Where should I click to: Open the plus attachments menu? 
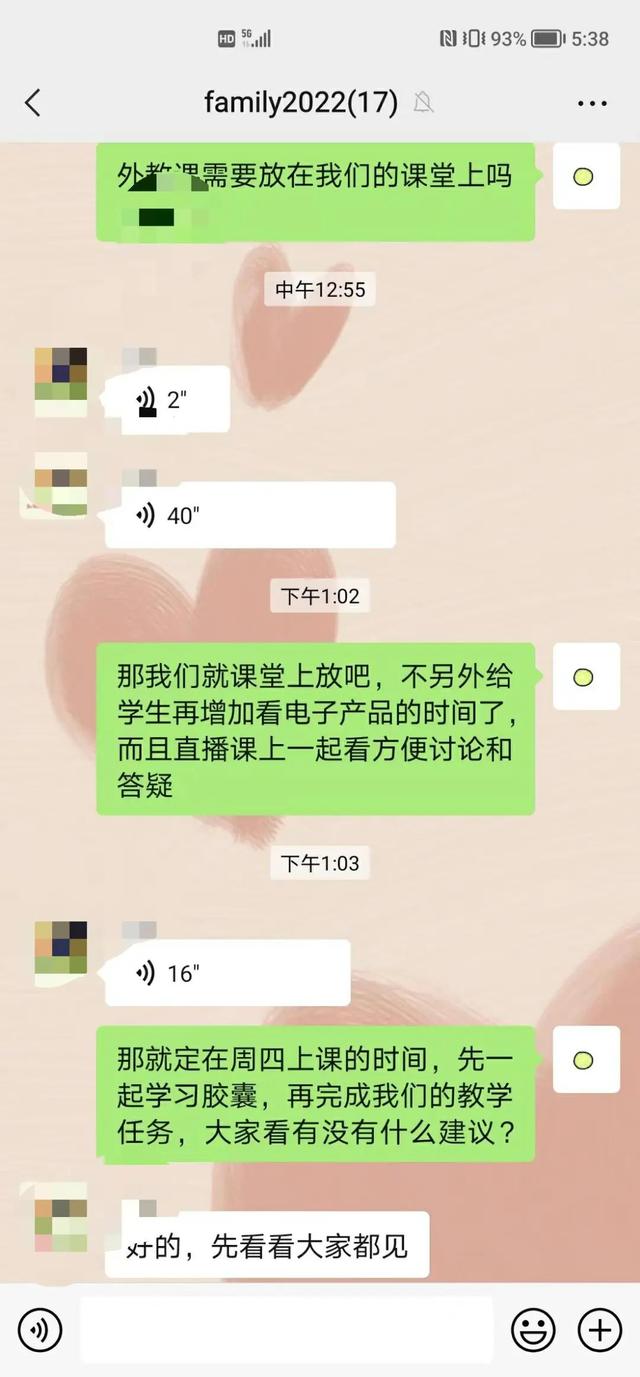[x=600, y=1329]
